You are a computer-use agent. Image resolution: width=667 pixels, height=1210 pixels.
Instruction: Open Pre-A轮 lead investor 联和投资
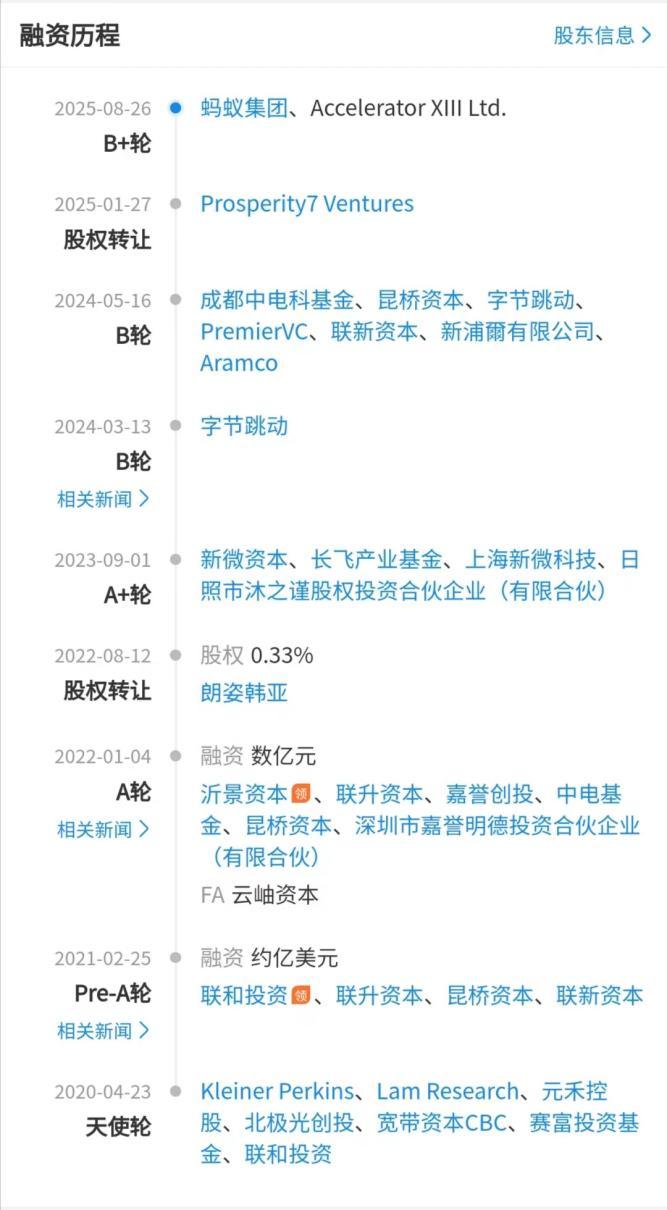244,996
